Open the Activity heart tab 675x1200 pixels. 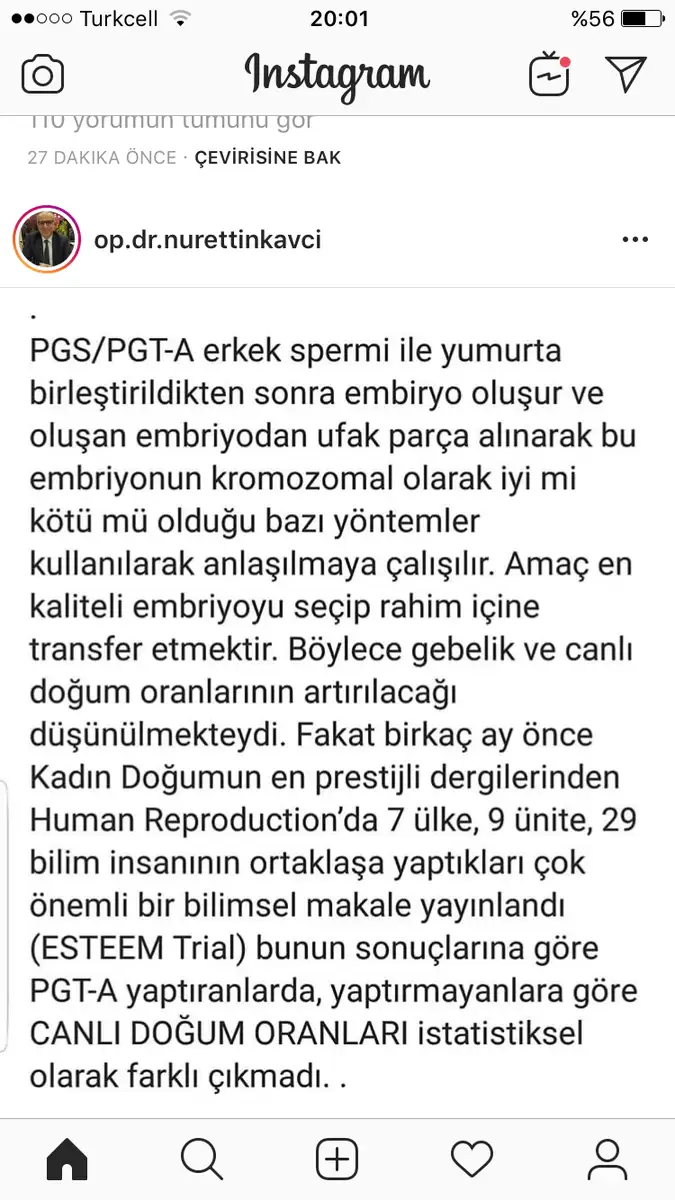(472, 1159)
